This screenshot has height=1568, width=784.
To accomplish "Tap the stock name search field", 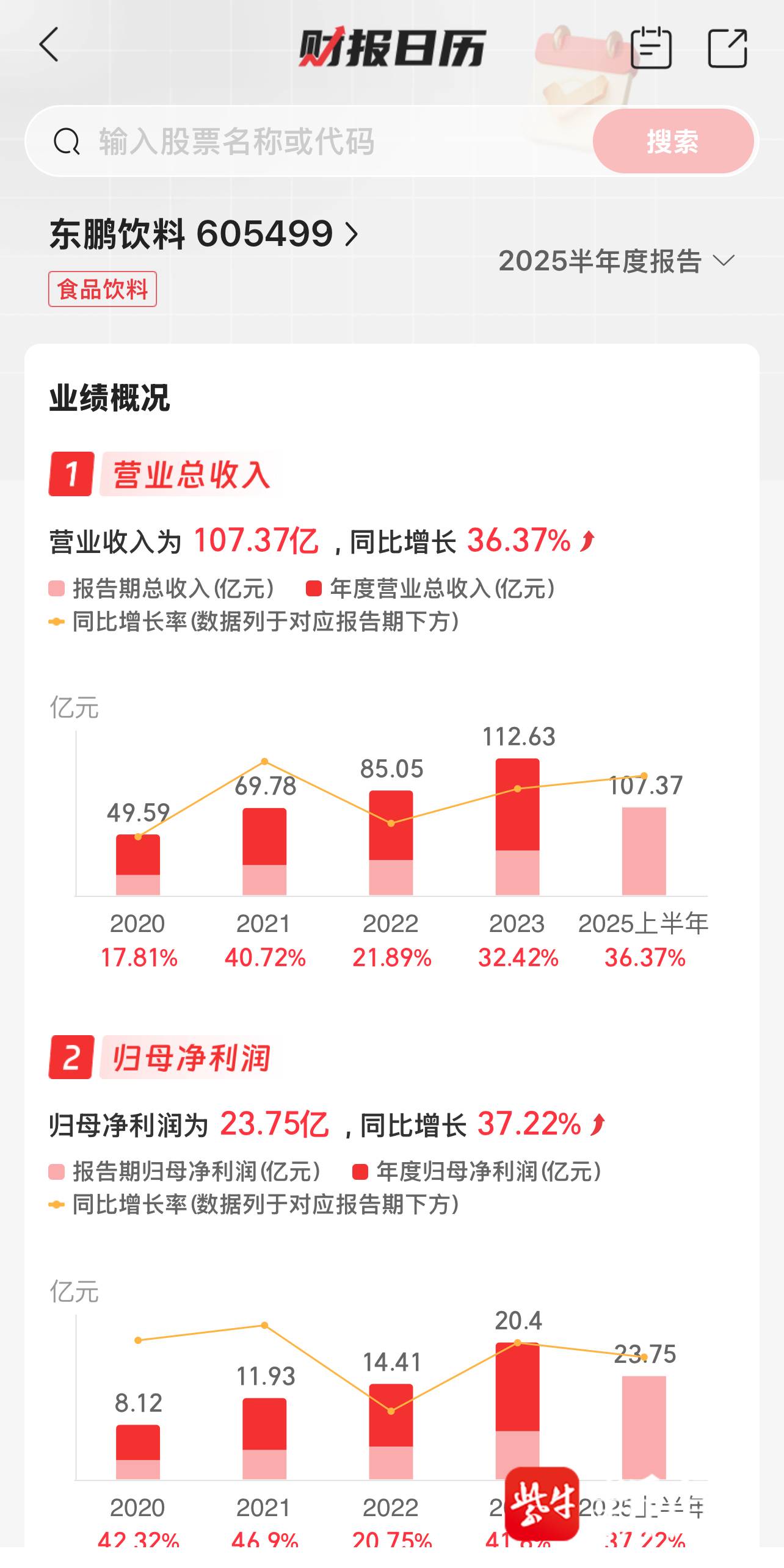I will point(308,142).
